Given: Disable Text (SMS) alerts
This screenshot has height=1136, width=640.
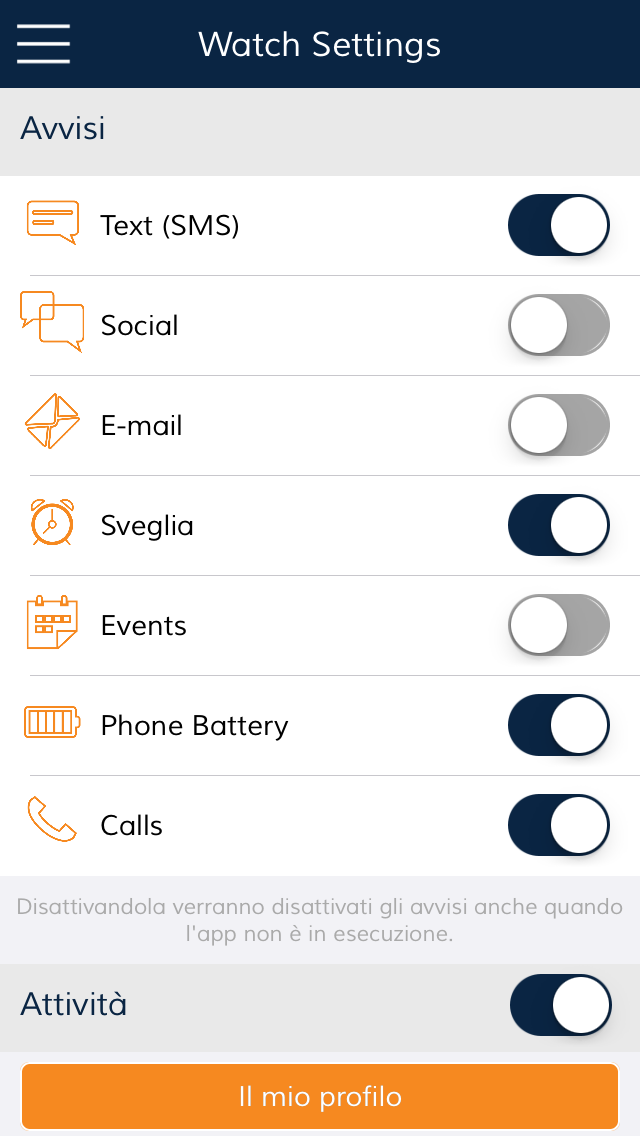Looking at the screenshot, I should (558, 225).
